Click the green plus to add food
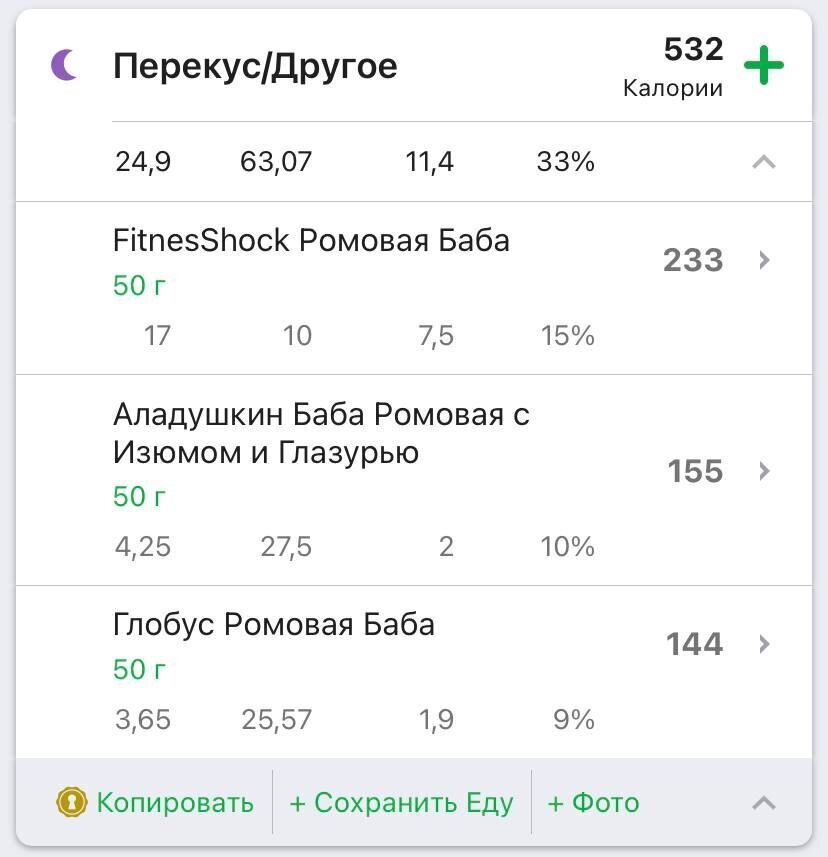 [x=765, y=65]
